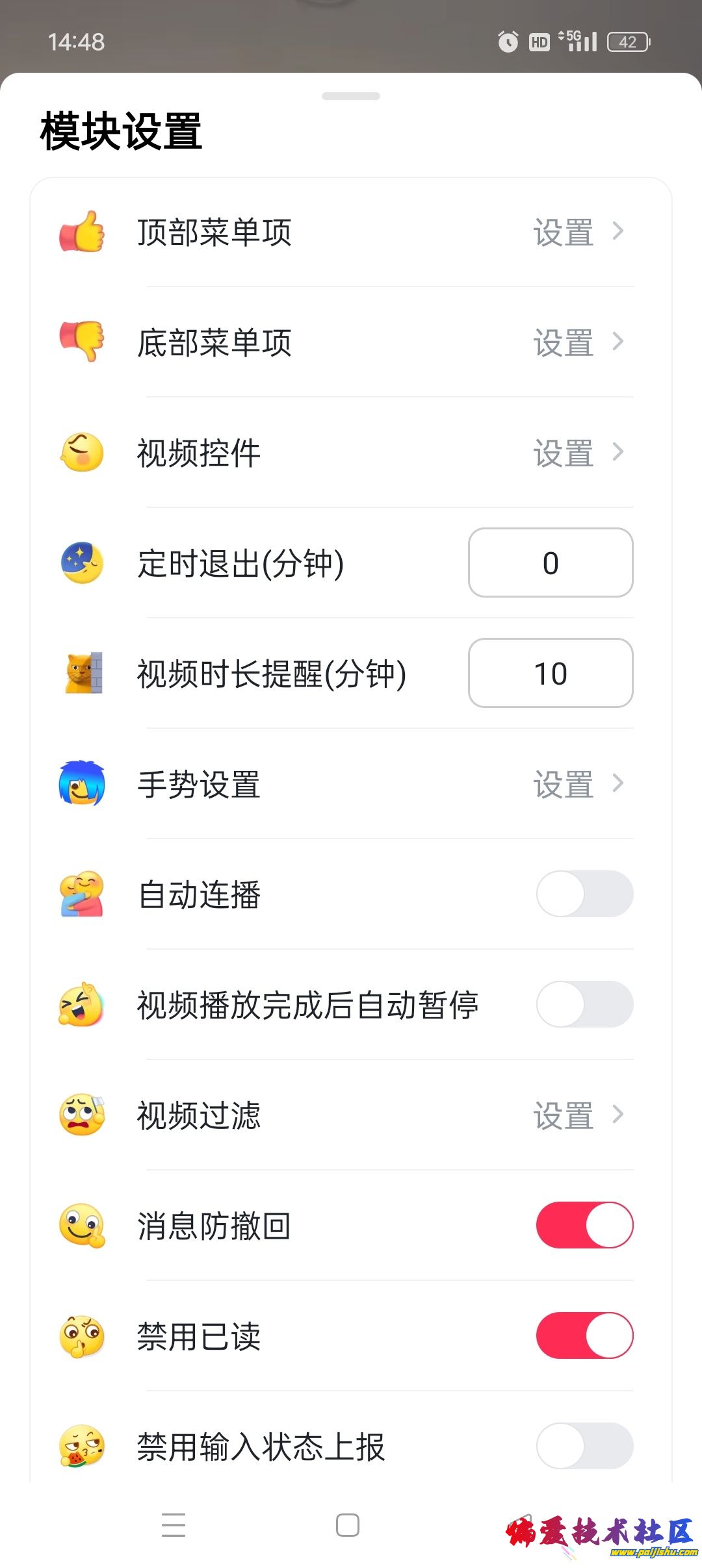
Task: Edit the 视频时长提醒(分钟) value field
Action: tap(550, 673)
